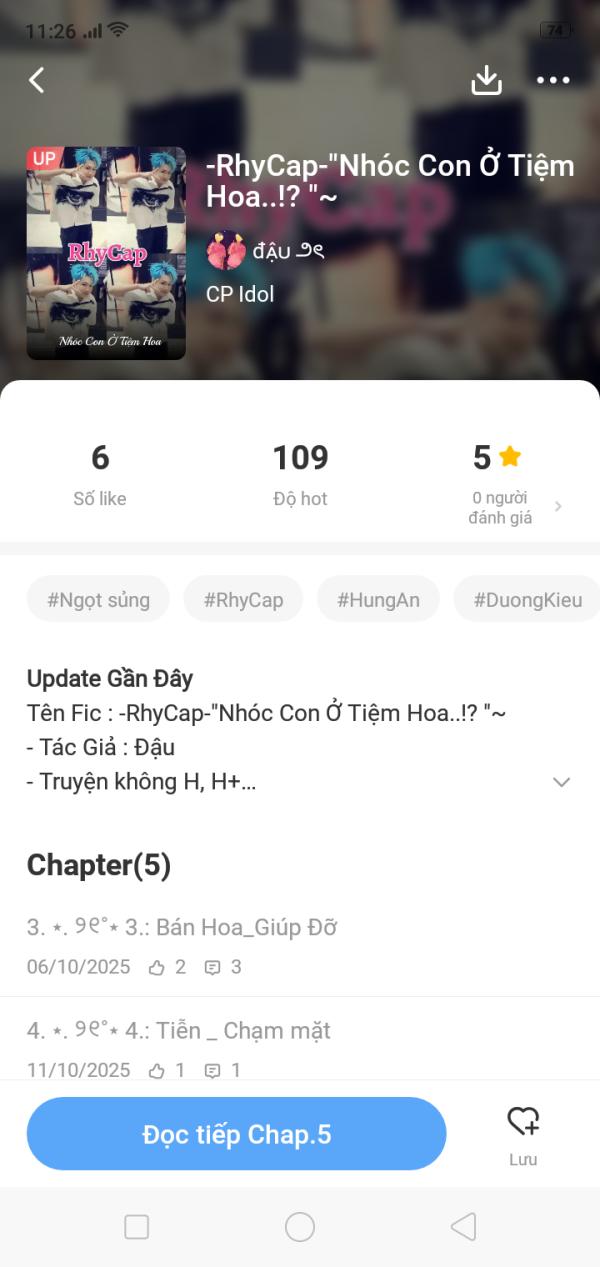Image resolution: width=600 pixels, height=1267 pixels.
Task: Browse the #HungAn tag
Action: coord(378,600)
